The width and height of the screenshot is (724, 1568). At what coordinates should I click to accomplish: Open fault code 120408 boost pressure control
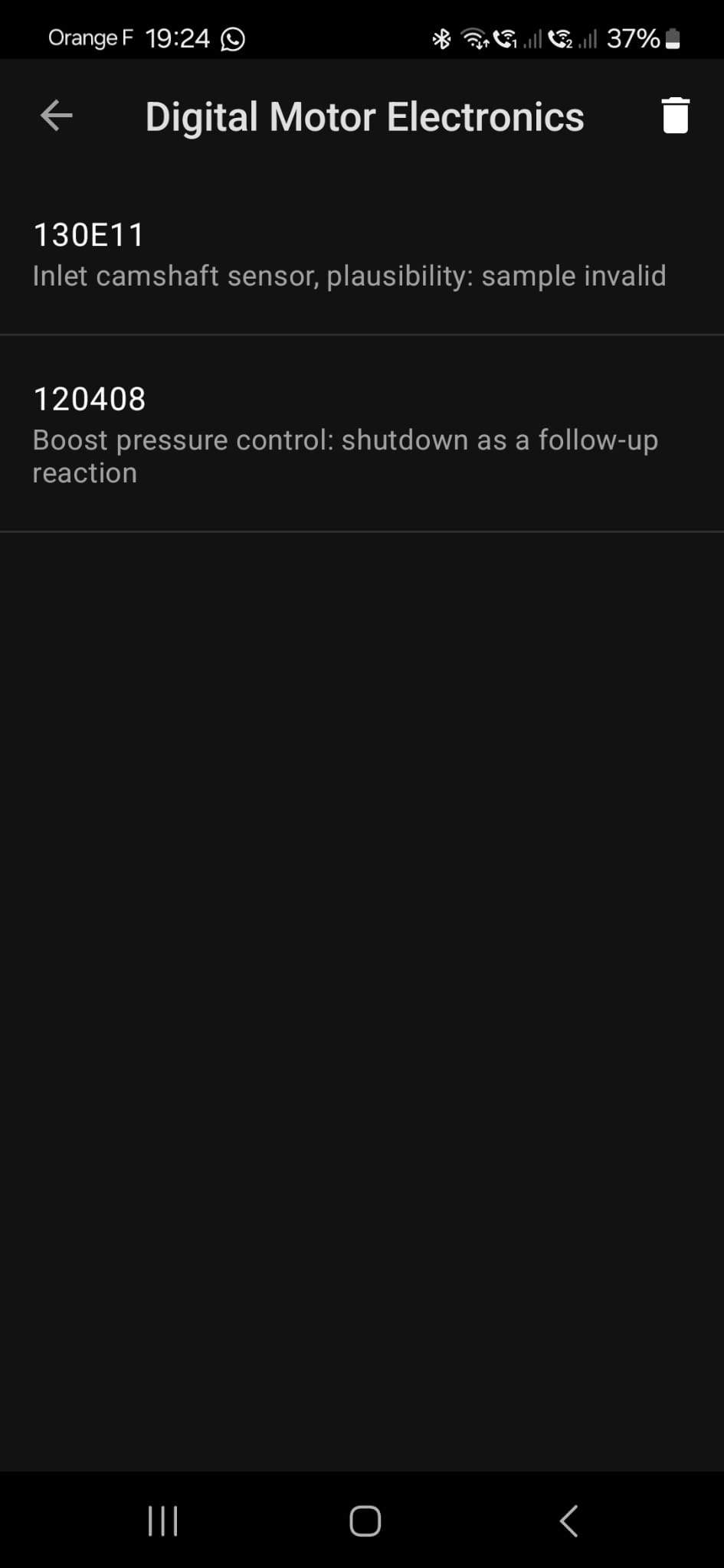[x=362, y=434]
